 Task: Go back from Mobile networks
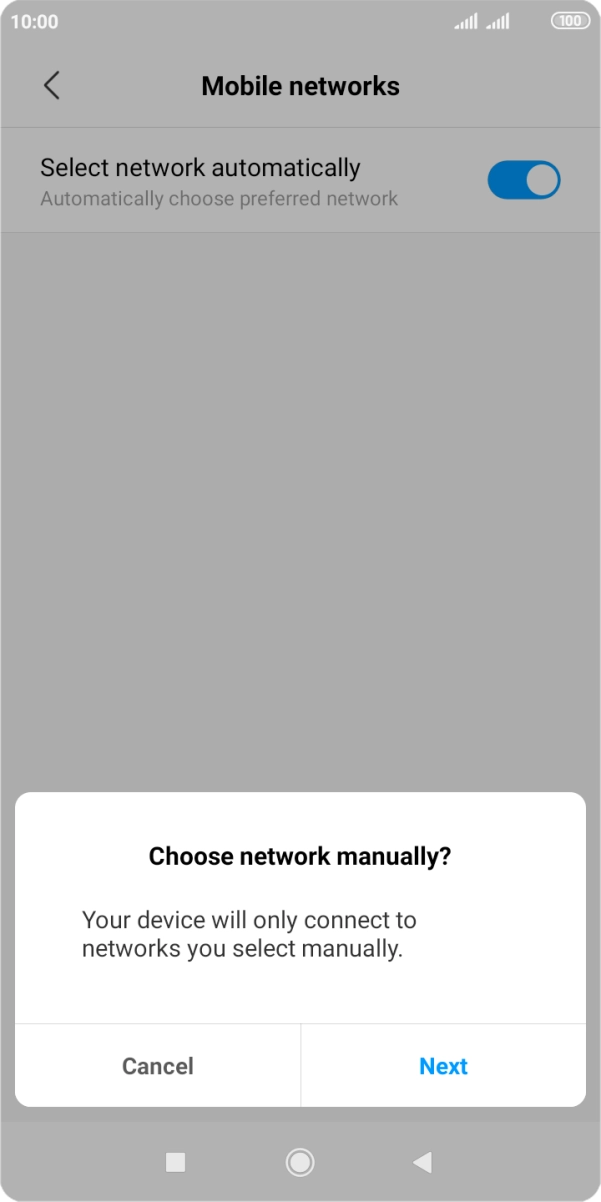52,86
